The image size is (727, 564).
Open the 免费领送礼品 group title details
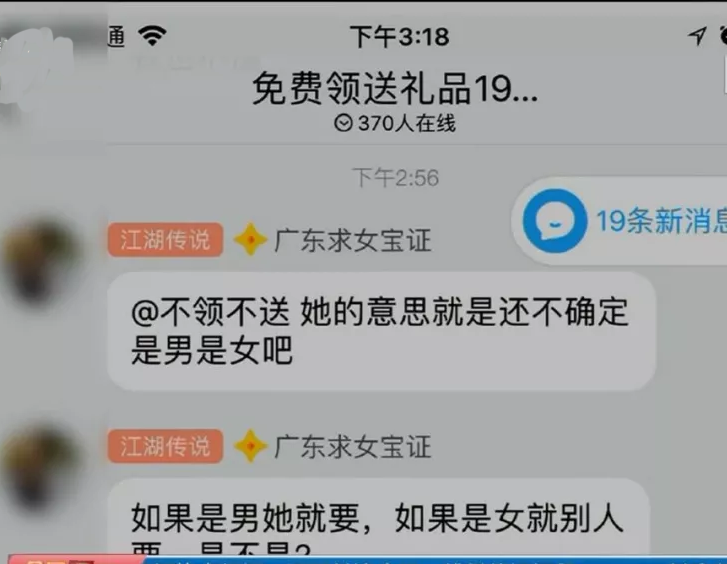click(x=393, y=89)
